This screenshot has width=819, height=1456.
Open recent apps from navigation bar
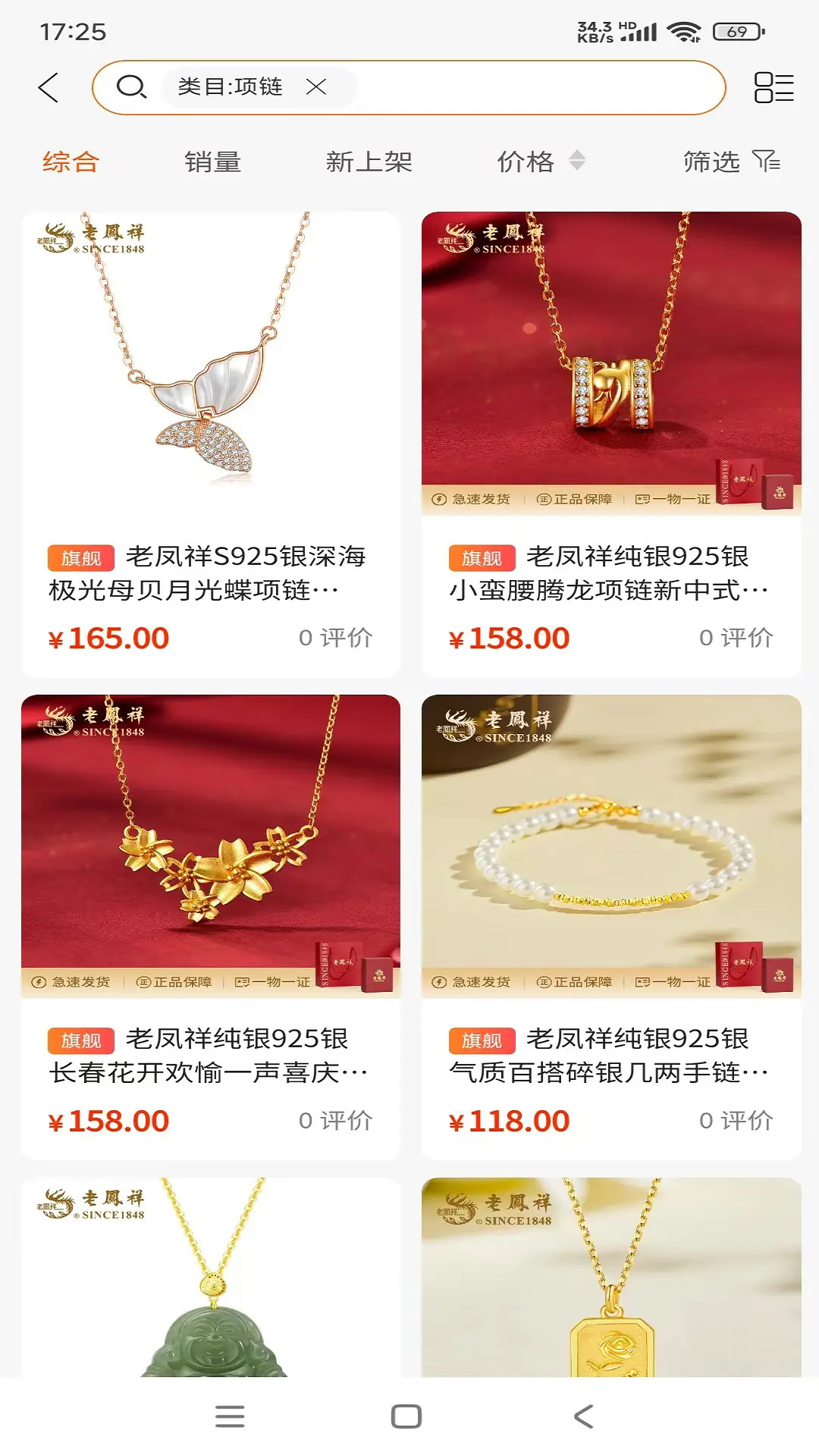pyautogui.click(x=230, y=1417)
